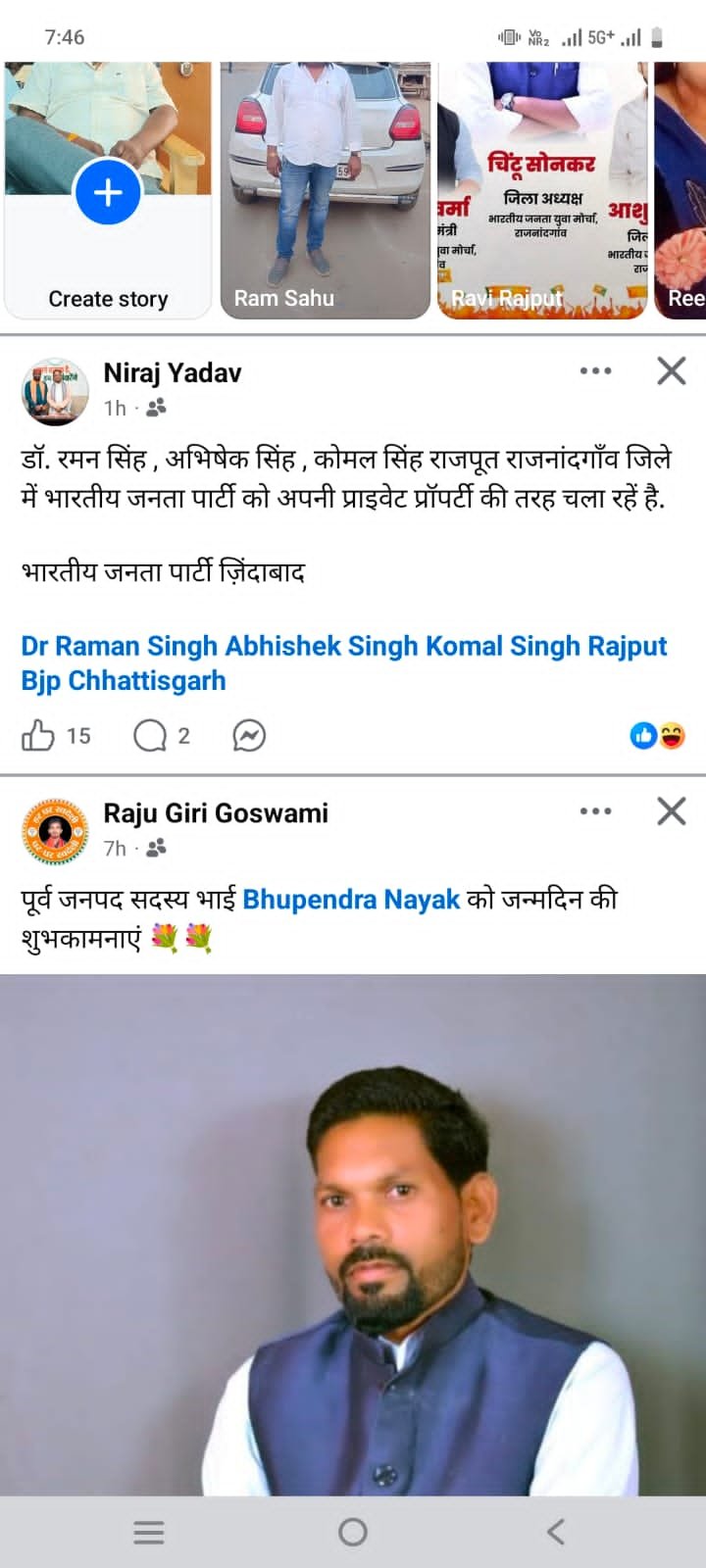706x1568 pixels.
Task: Open options menu on Niraj Yadav's post
Action: pyautogui.click(x=595, y=371)
